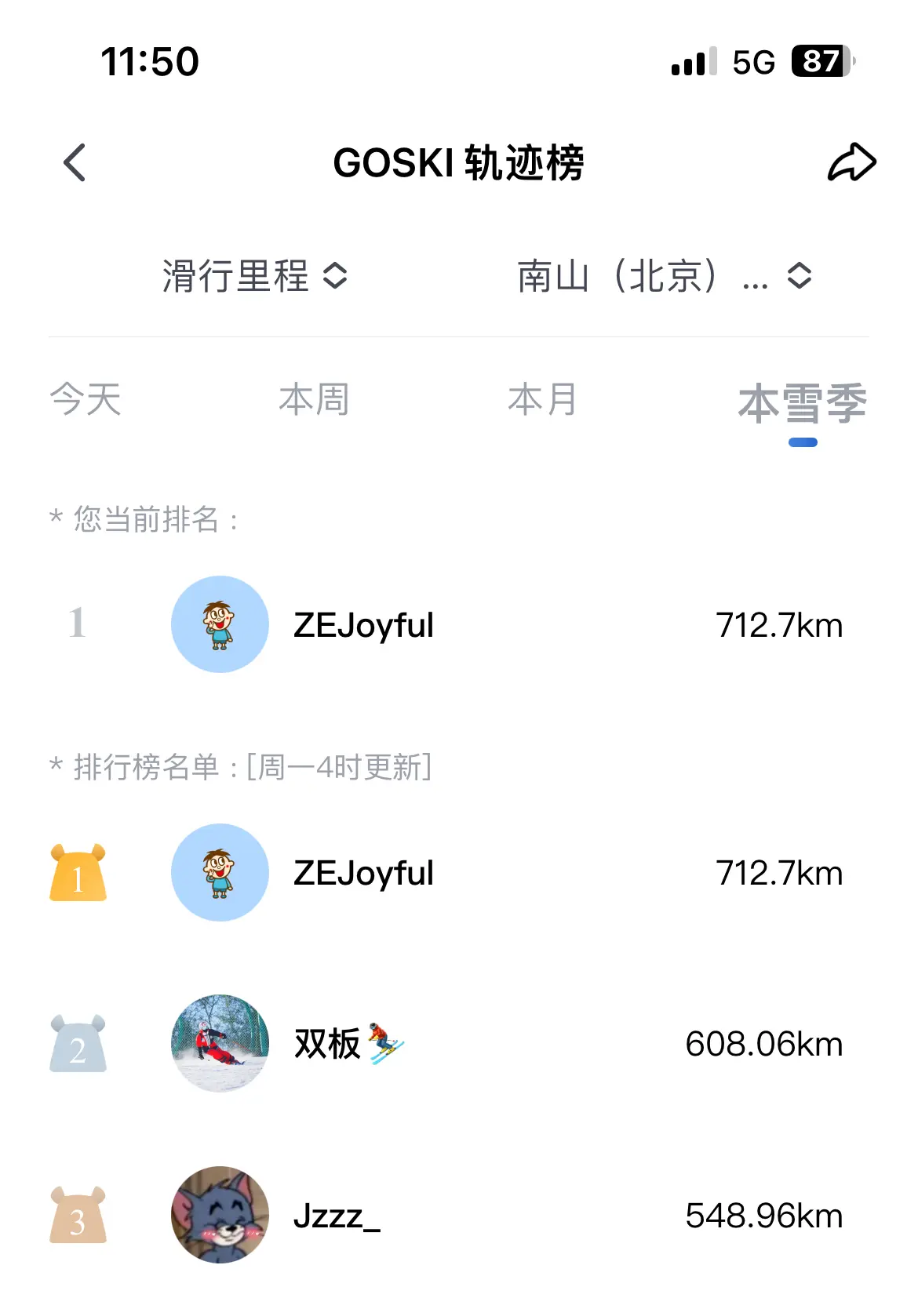918x1316 pixels.
Task: Select the 本月 tab
Action: click(x=542, y=399)
